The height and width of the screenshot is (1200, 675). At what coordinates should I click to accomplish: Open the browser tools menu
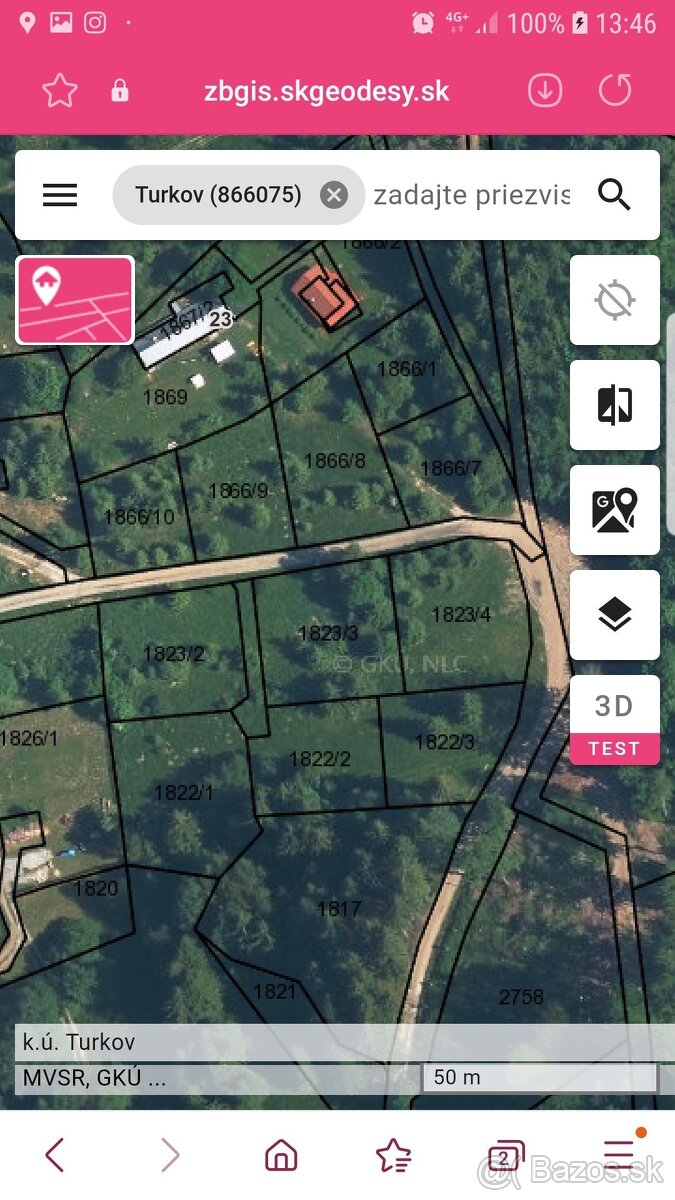619,1155
